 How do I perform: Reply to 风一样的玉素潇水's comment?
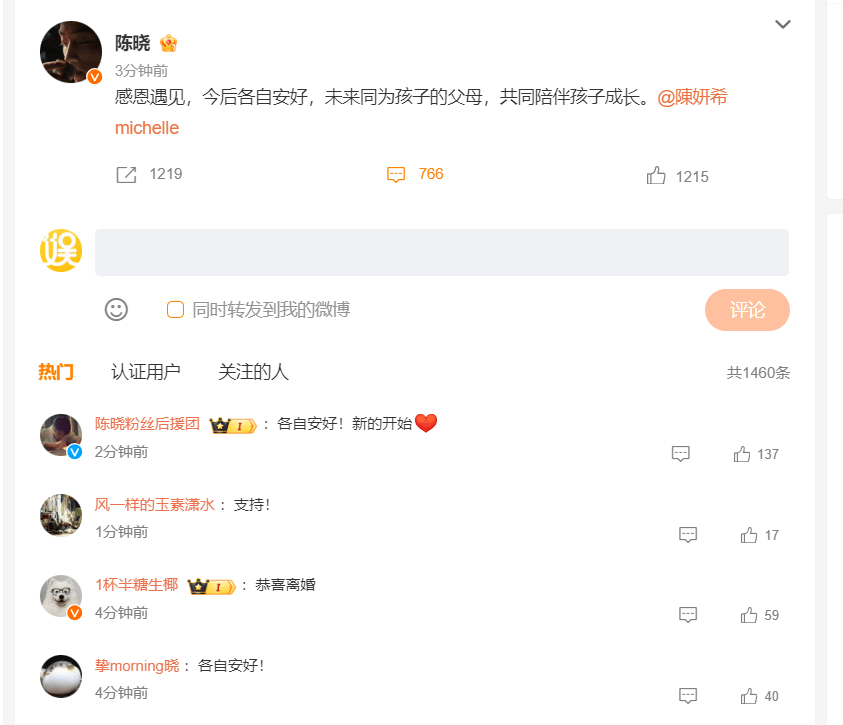click(x=688, y=535)
